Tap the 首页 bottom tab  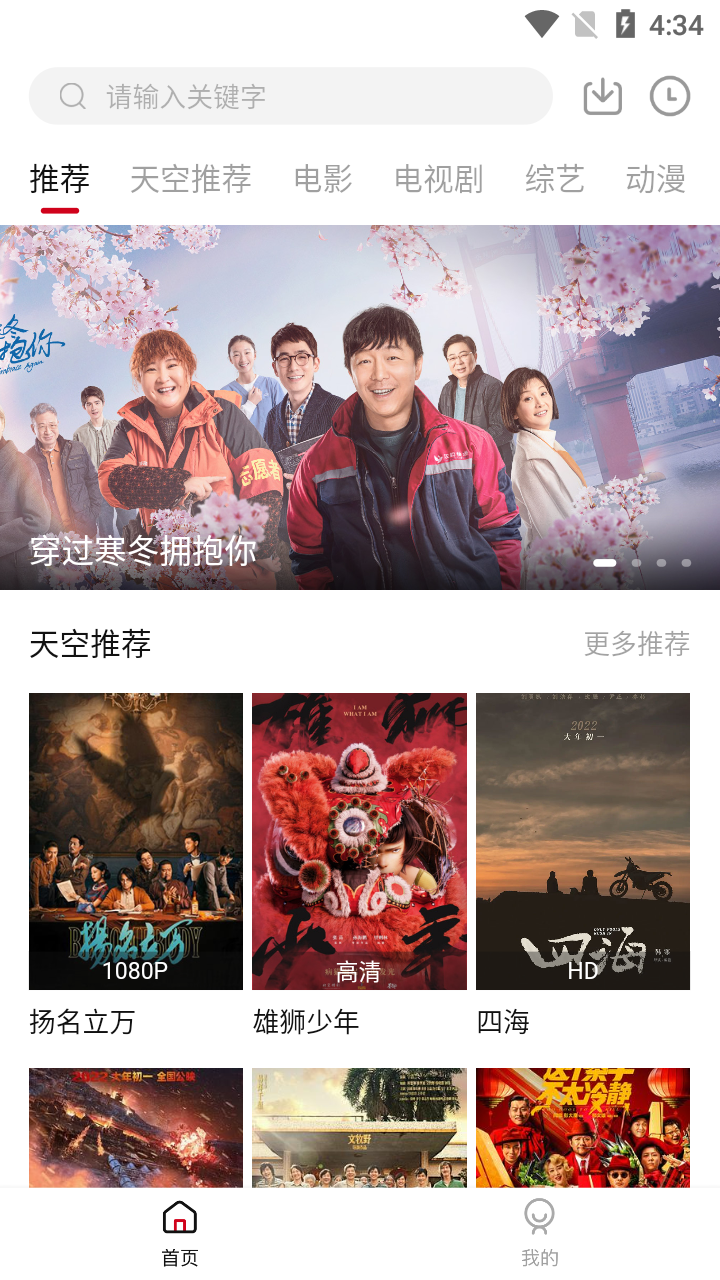tap(180, 1233)
